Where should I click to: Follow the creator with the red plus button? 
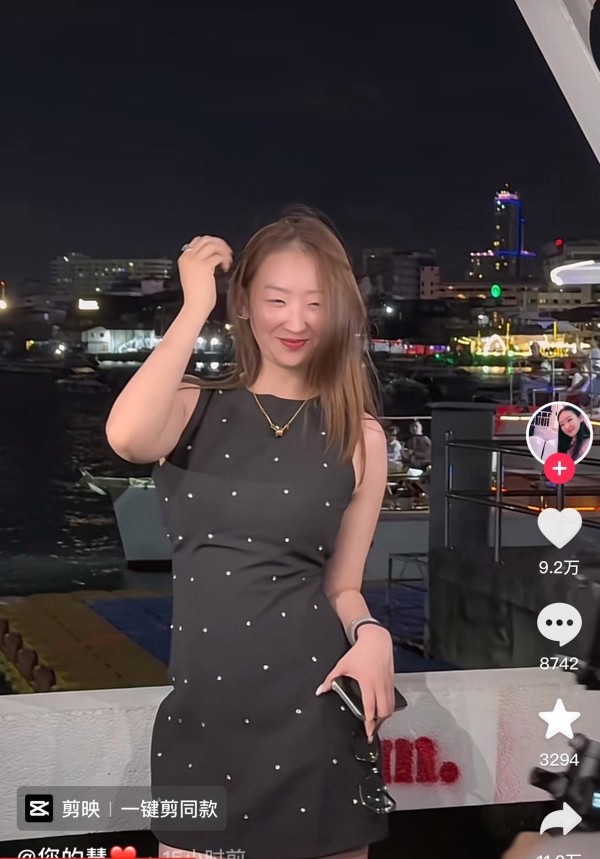click(x=559, y=468)
